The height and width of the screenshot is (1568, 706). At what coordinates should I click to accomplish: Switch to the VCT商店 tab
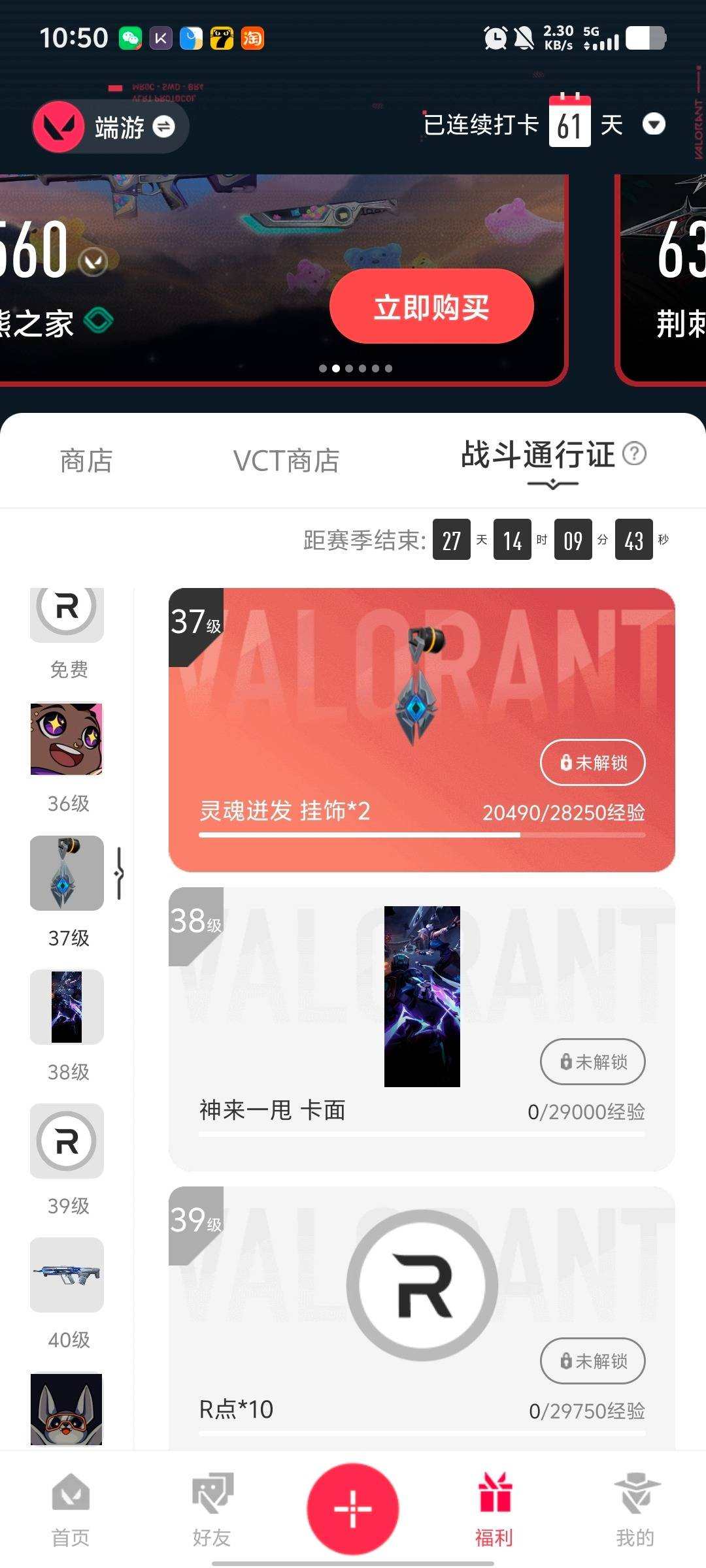(286, 460)
